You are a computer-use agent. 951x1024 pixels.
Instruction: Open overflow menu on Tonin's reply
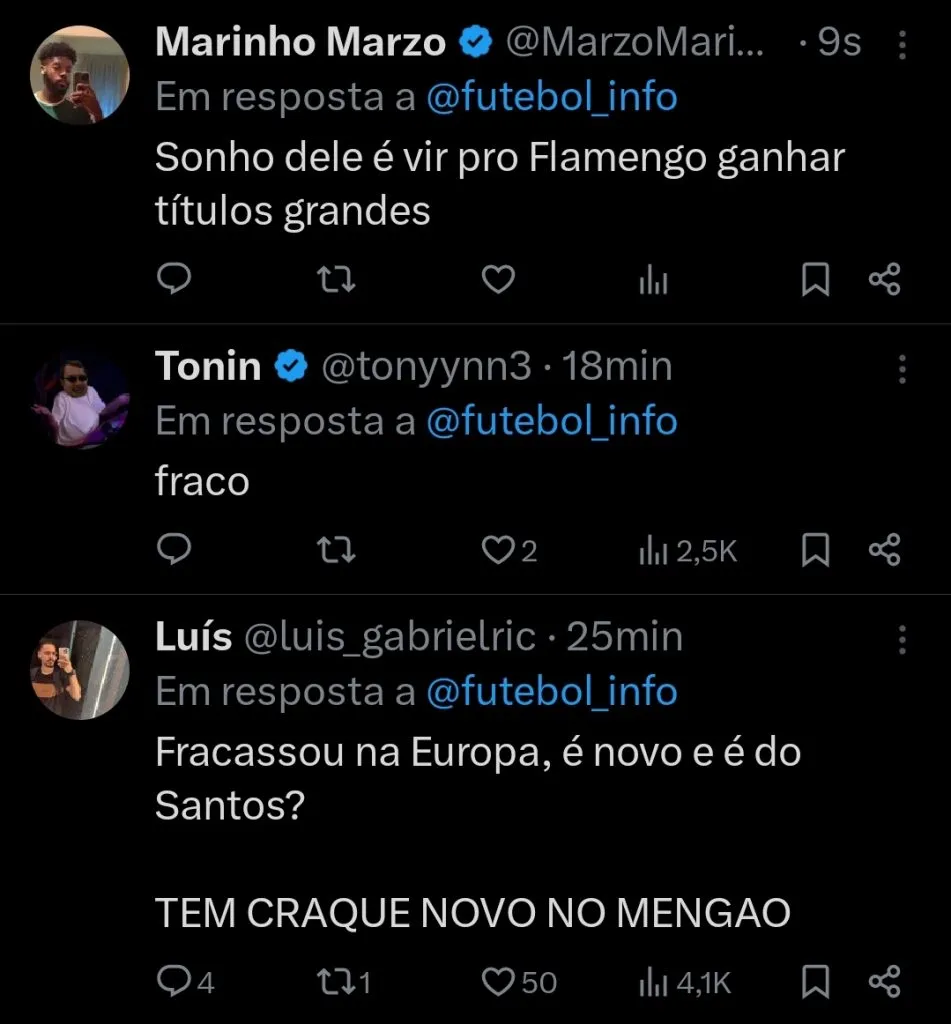coord(902,369)
